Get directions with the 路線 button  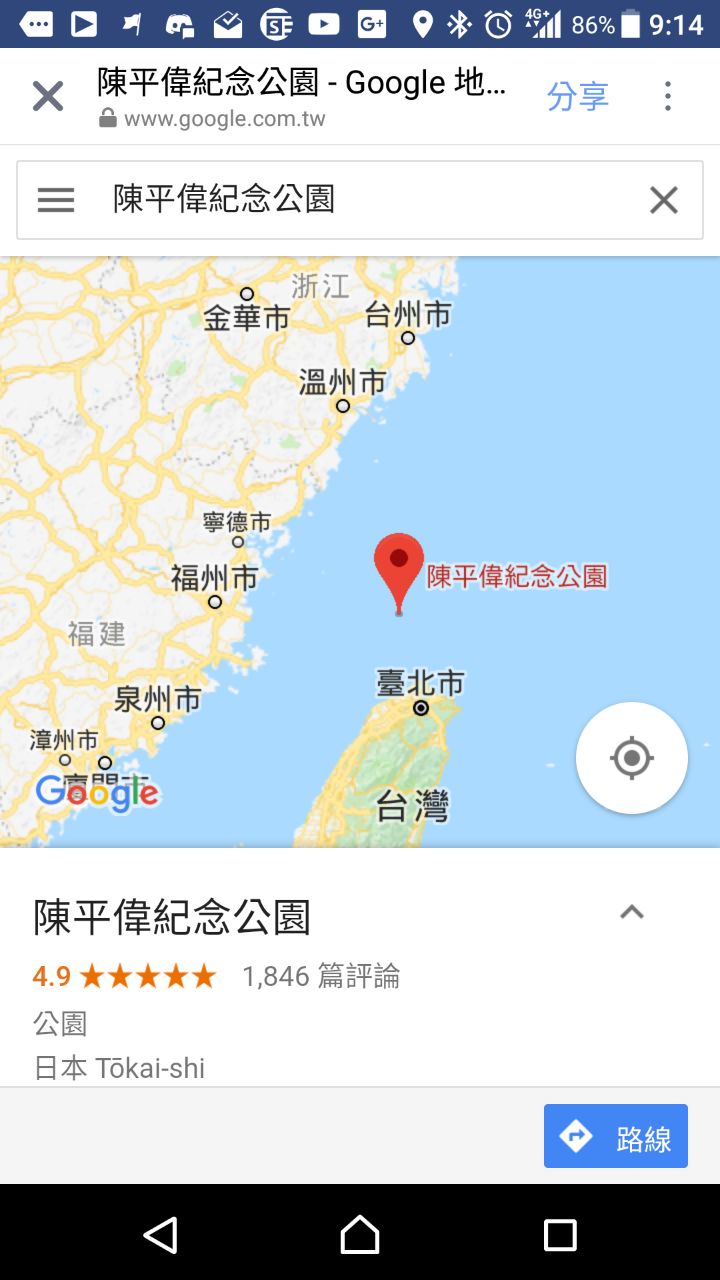tap(615, 1136)
